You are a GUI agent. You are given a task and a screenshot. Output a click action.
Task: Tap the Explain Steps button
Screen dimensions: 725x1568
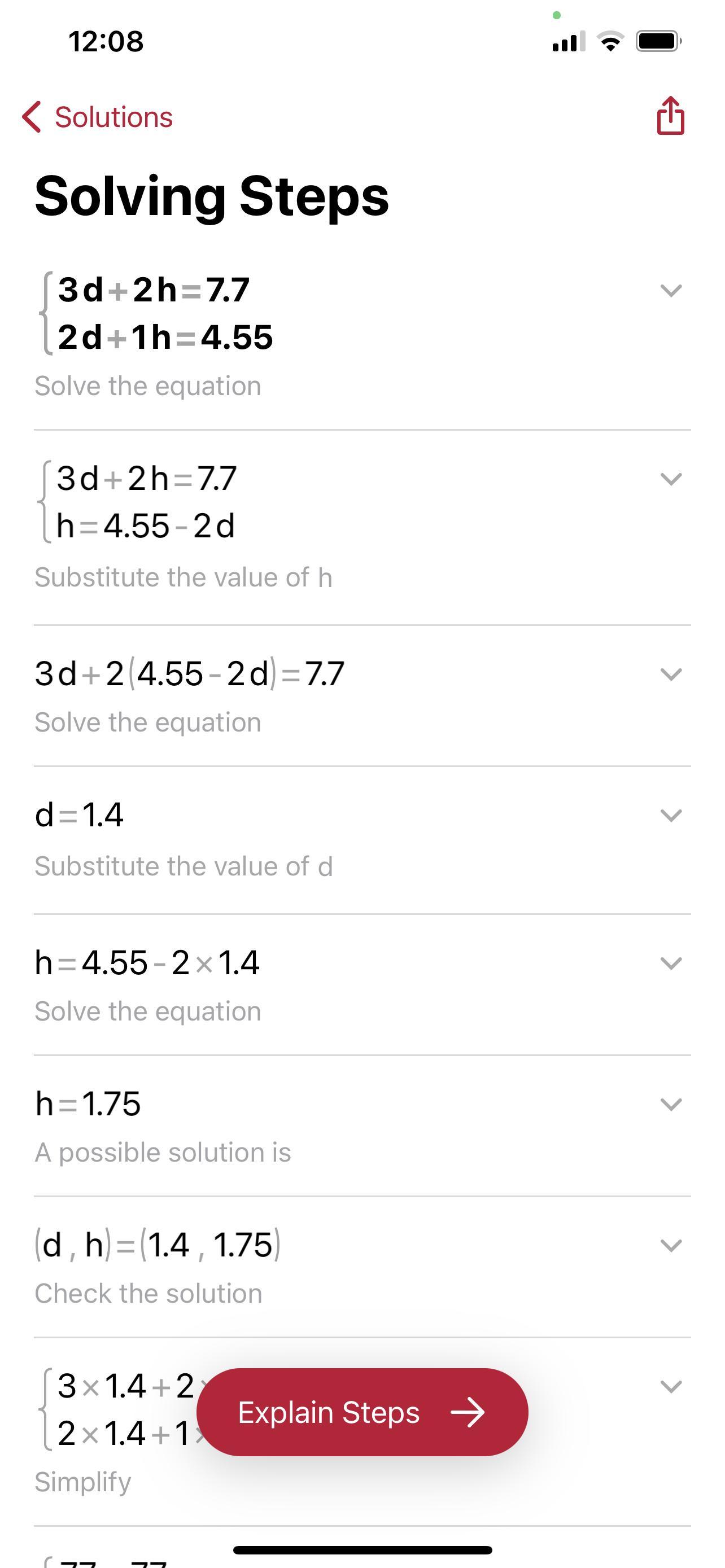[x=362, y=1412]
